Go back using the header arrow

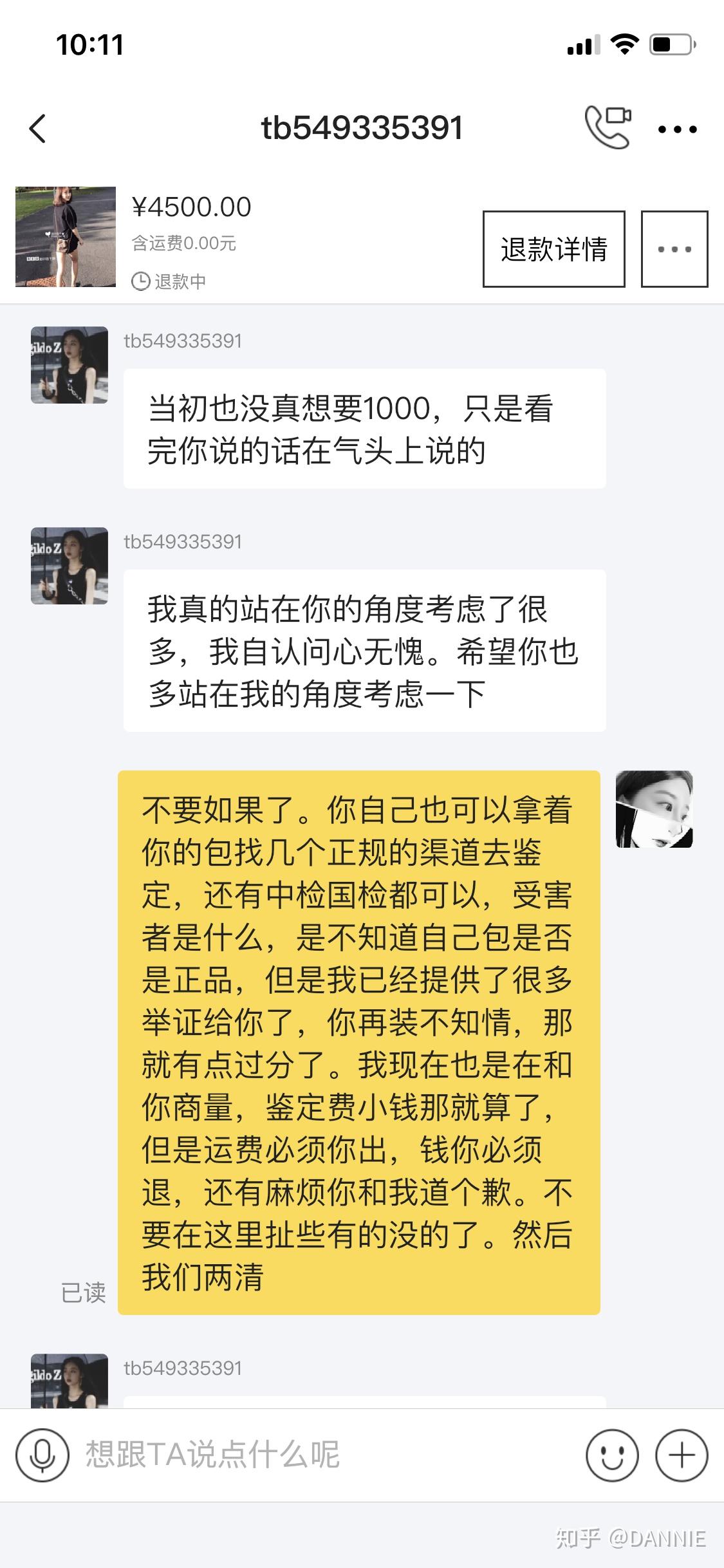click(39, 128)
